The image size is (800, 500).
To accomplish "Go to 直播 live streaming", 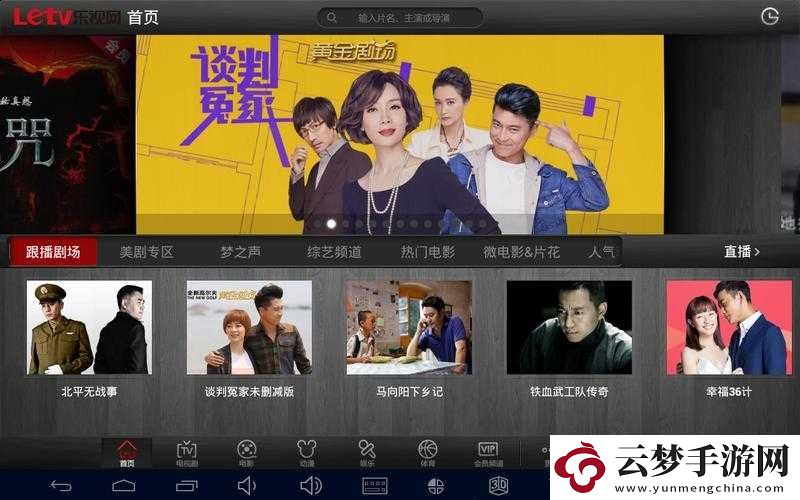I will tap(742, 252).
